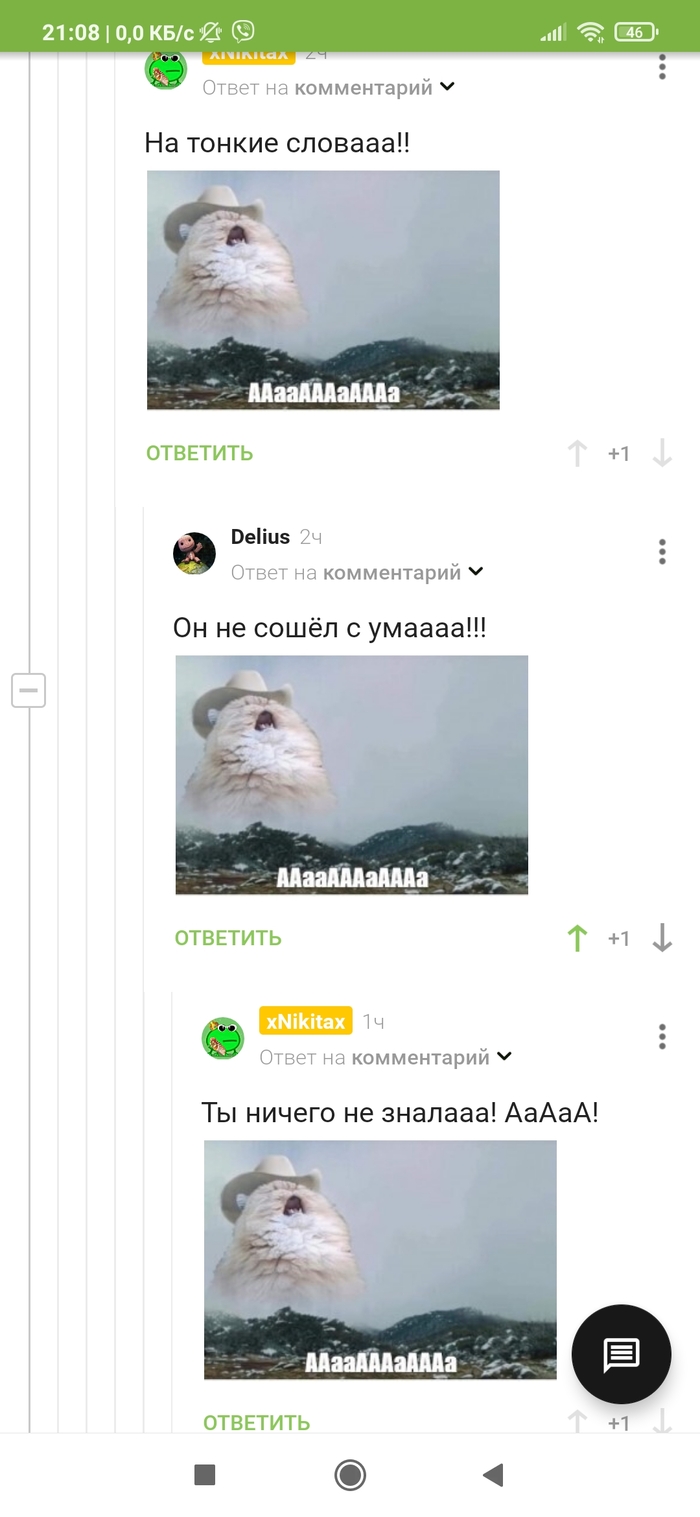Upvote the comment 'На тонкие словааа!!'
The width and height of the screenshot is (700, 1517).
point(577,454)
